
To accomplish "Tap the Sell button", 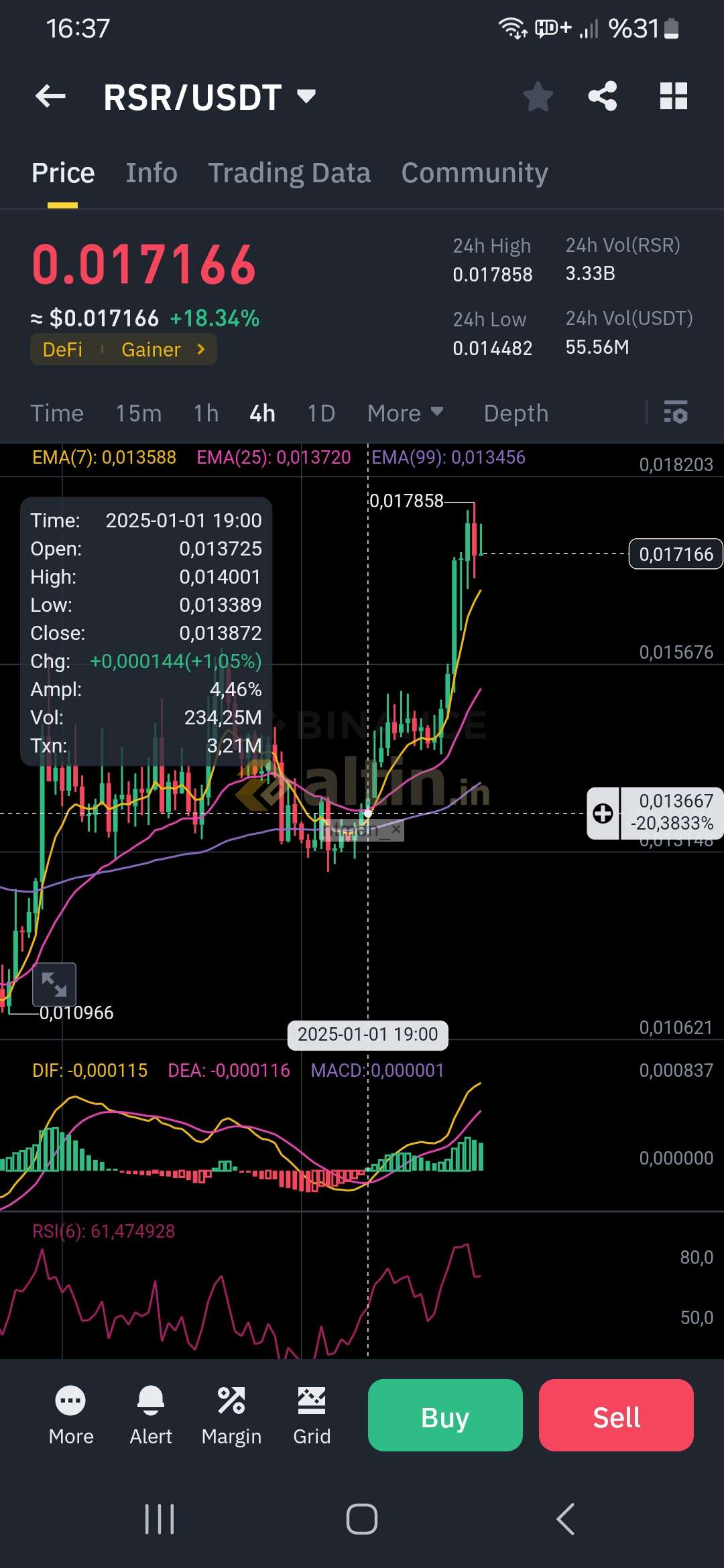I will pyautogui.click(x=616, y=1415).
